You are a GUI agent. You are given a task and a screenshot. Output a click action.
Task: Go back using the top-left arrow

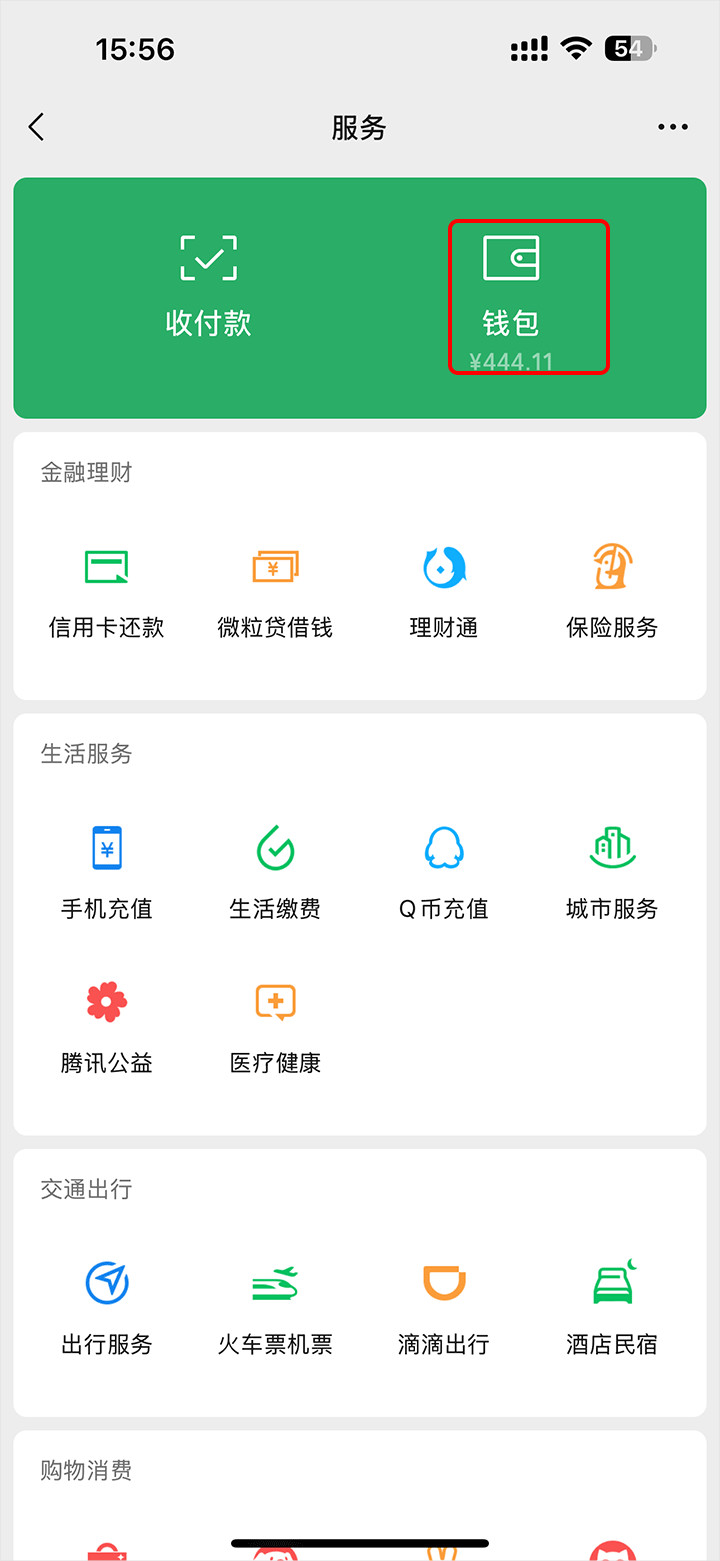37,127
